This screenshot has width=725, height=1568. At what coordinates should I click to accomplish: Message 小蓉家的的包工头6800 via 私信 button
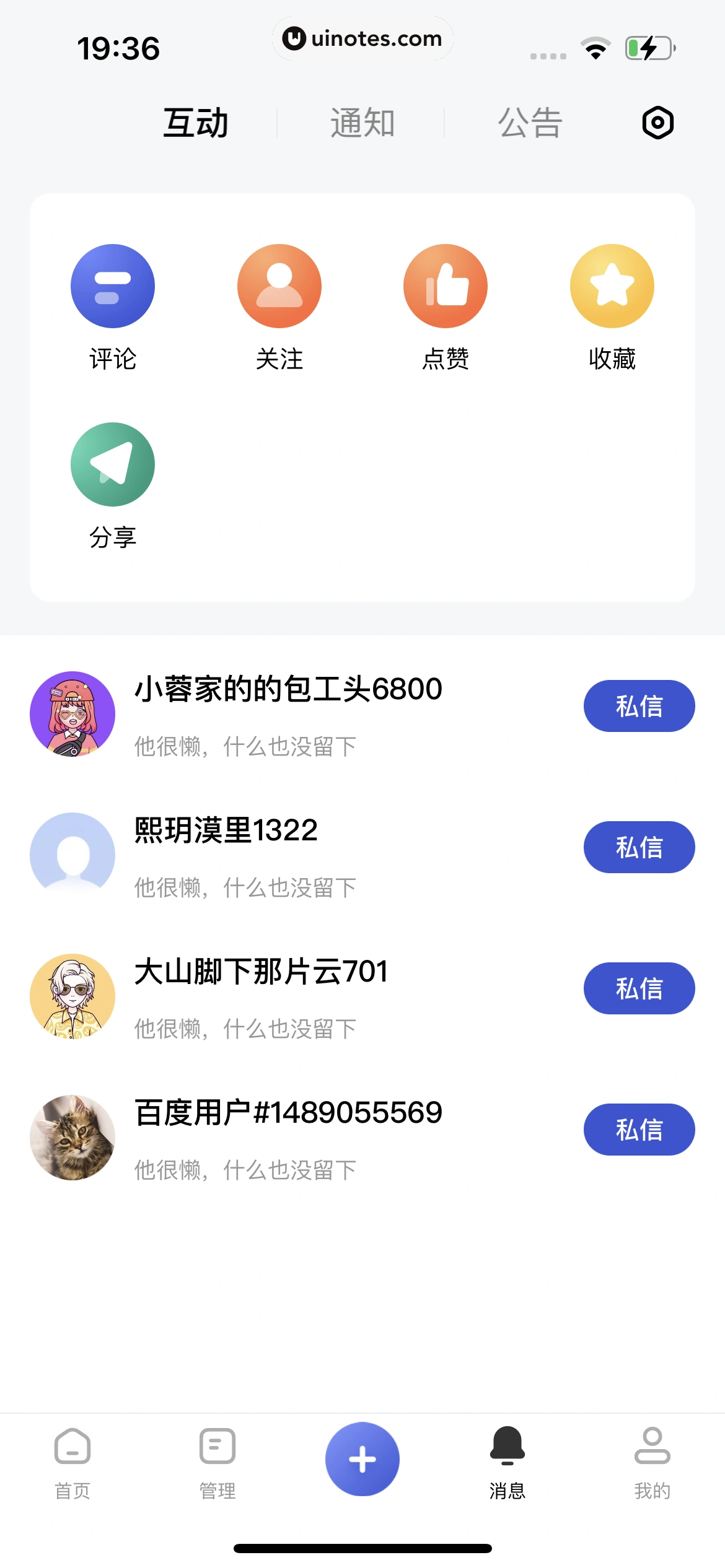(x=638, y=705)
